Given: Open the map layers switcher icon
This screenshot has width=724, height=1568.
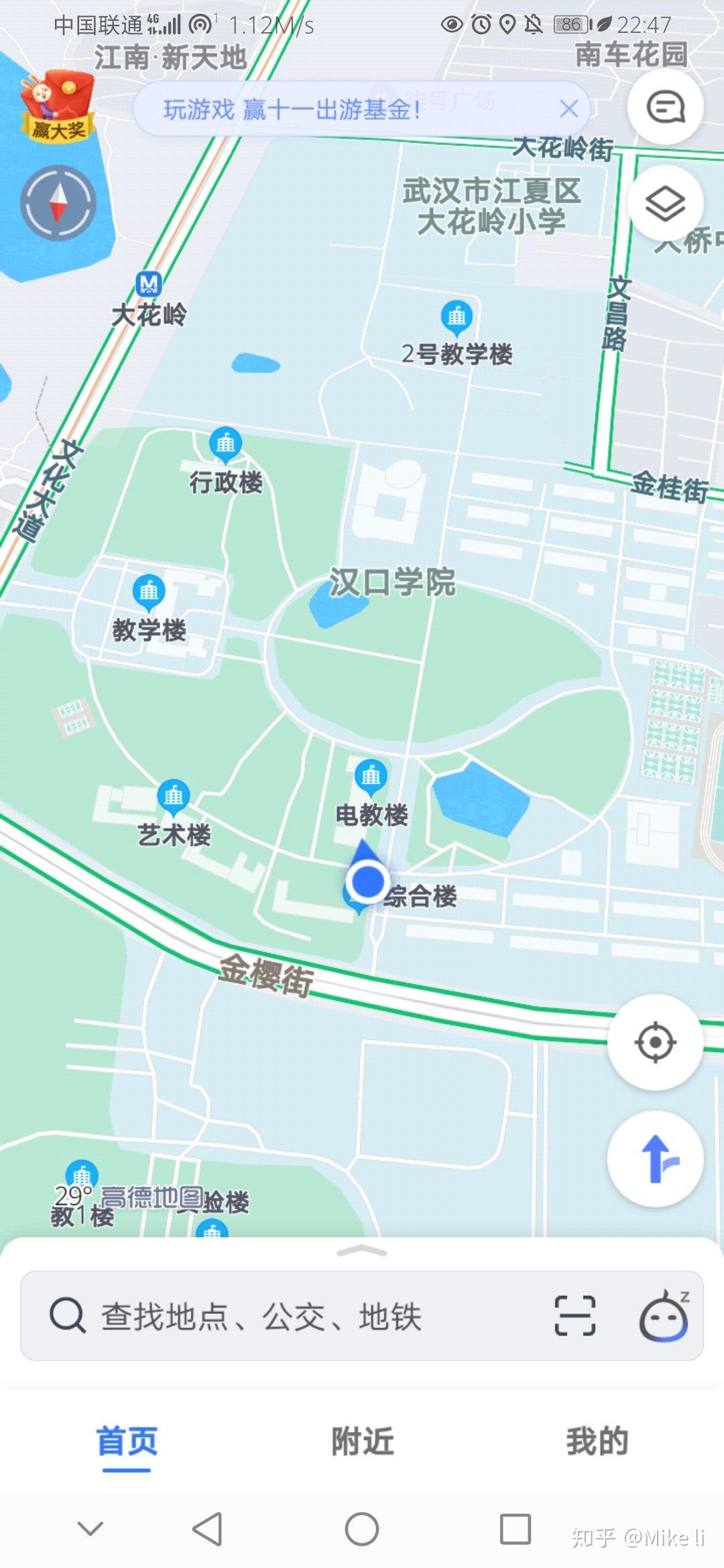Looking at the screenshot, I should (664, 201).
